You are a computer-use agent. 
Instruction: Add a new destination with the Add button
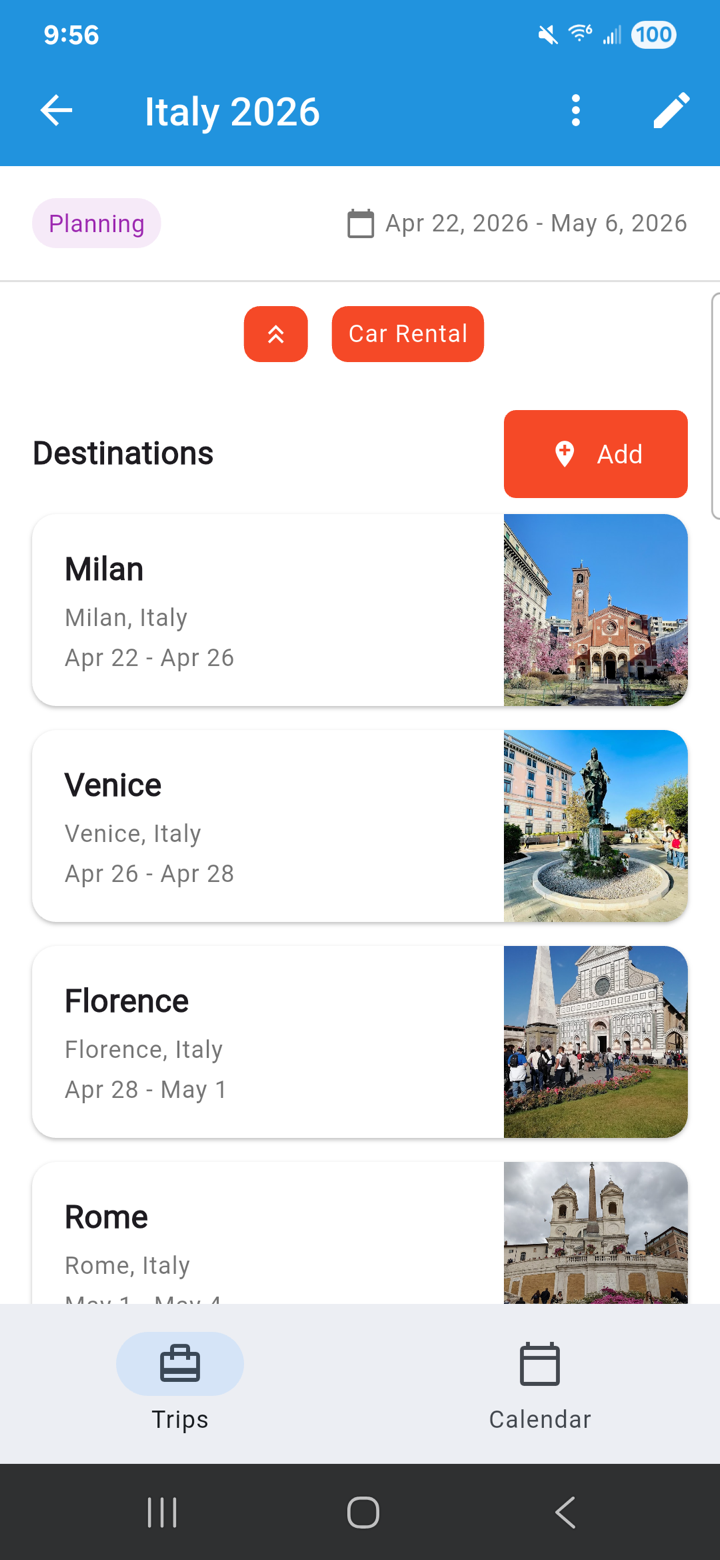pos(596,453)
